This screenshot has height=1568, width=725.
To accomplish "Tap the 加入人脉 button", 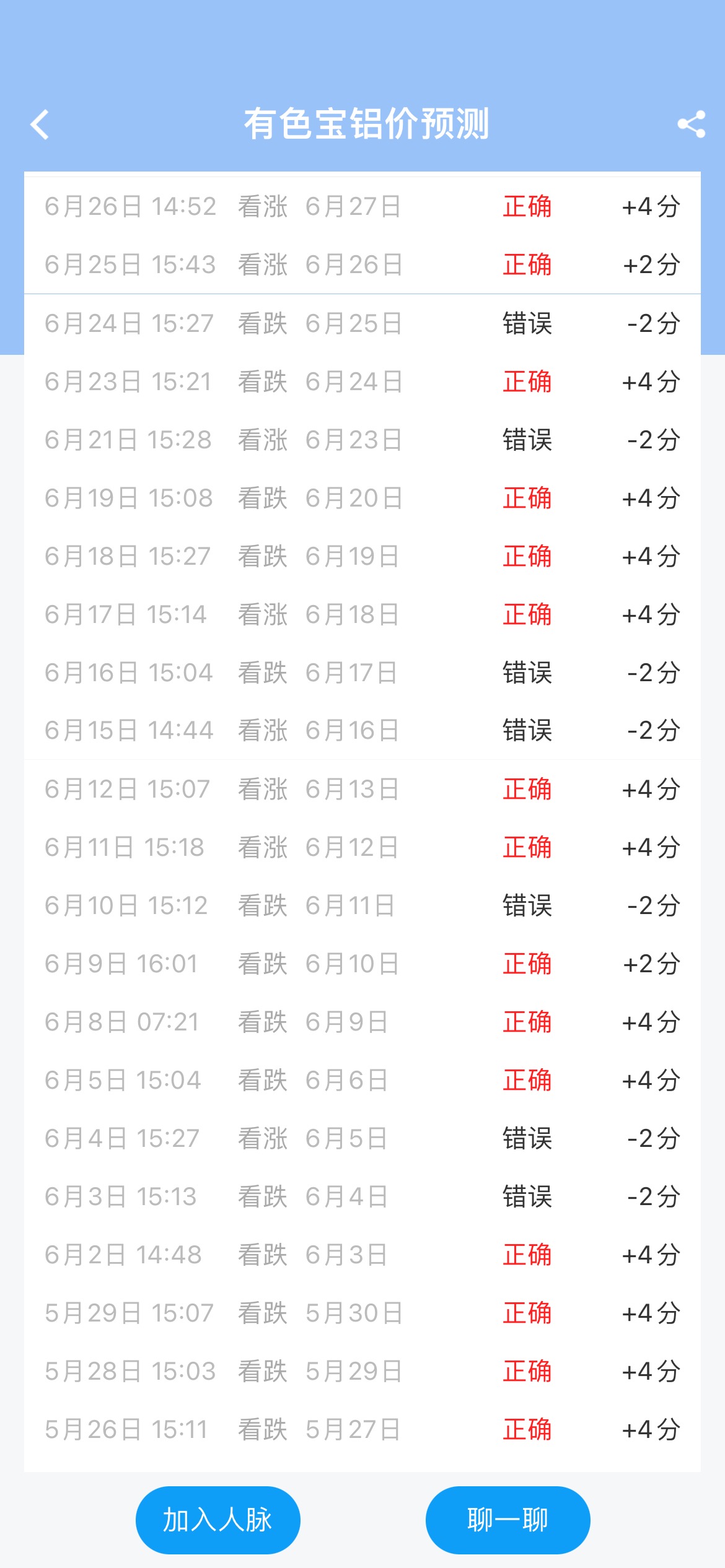I will pyautogui.click(x=218, y=1520).
